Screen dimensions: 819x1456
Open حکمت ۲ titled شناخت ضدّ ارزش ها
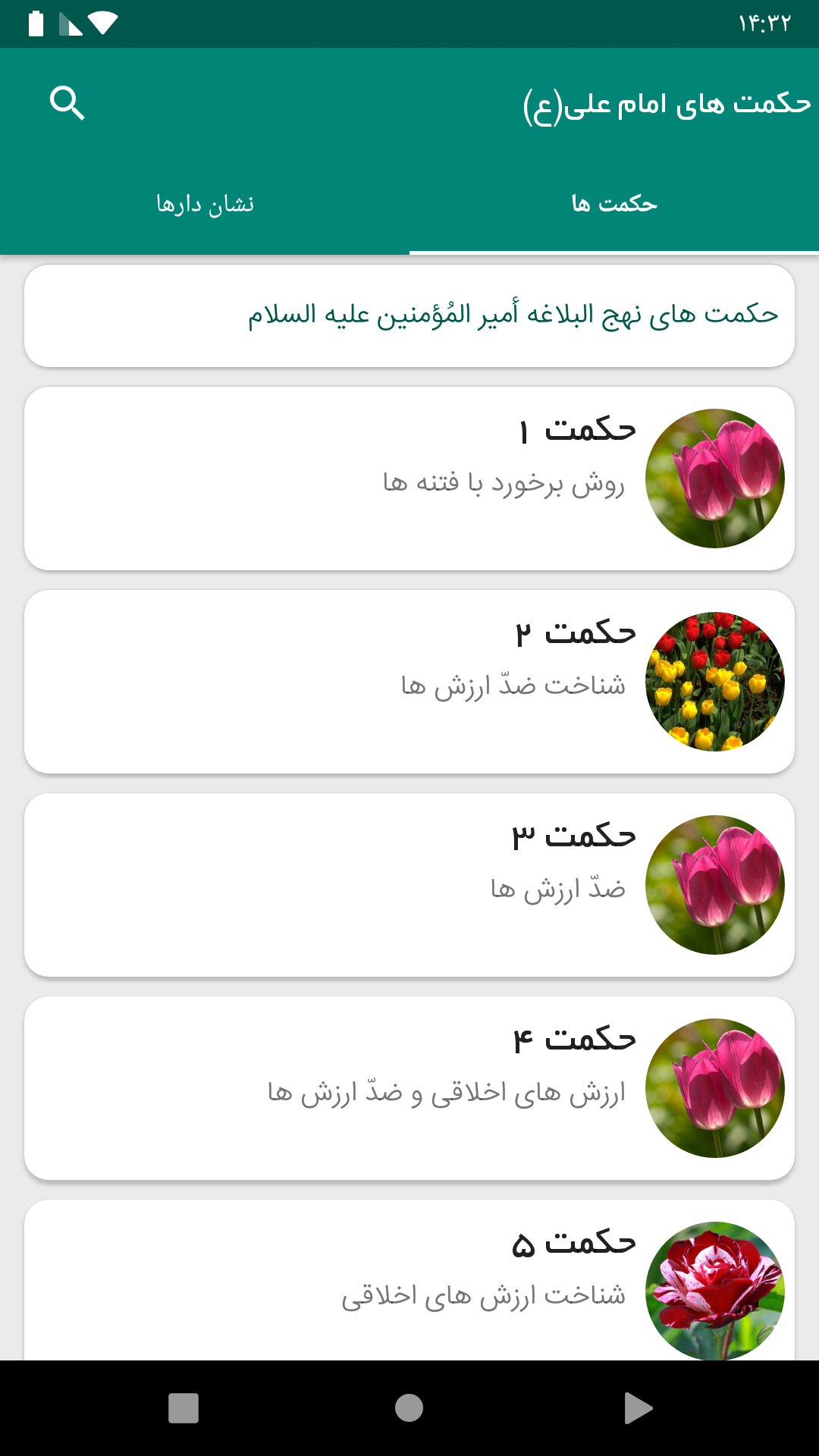point(409,681)
